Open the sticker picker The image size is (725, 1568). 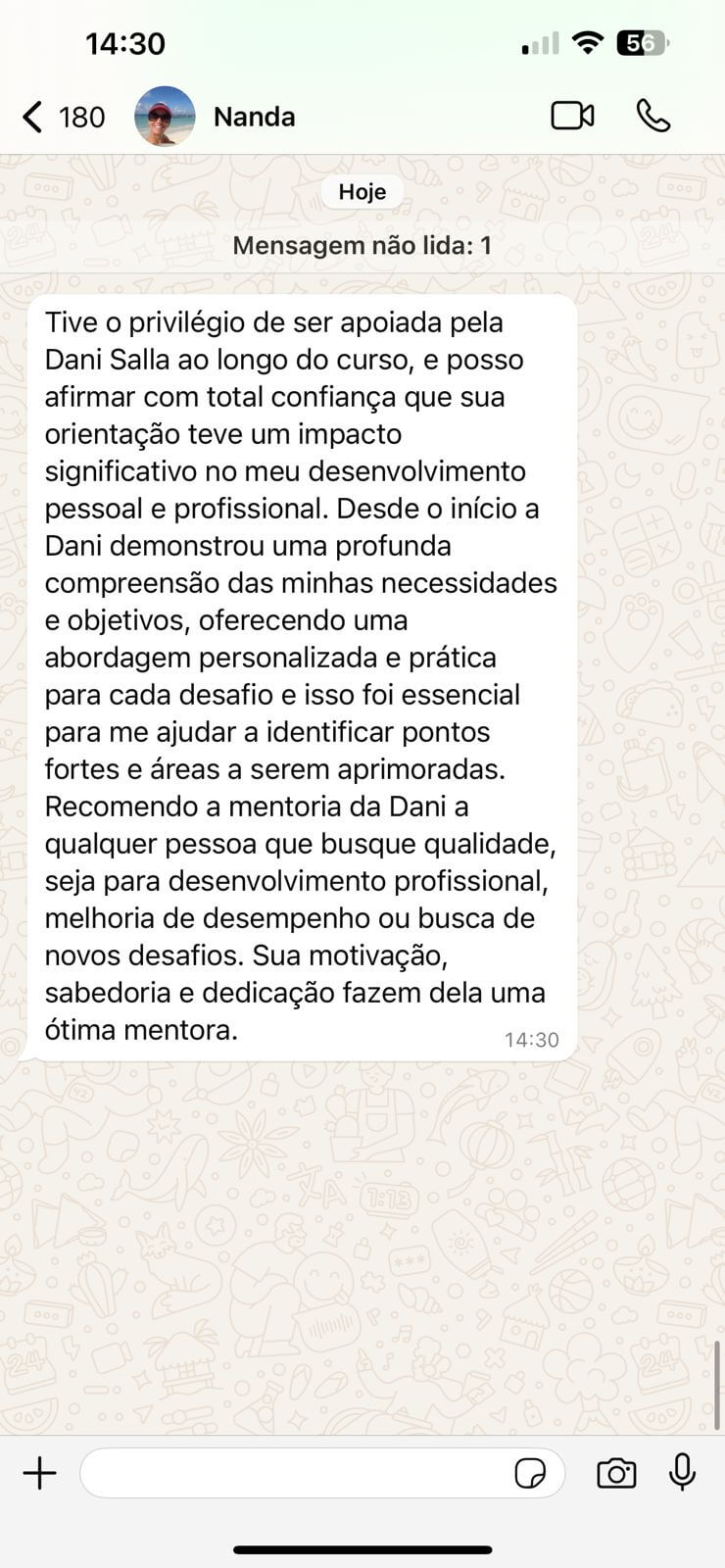click(x=530, y=1473)
